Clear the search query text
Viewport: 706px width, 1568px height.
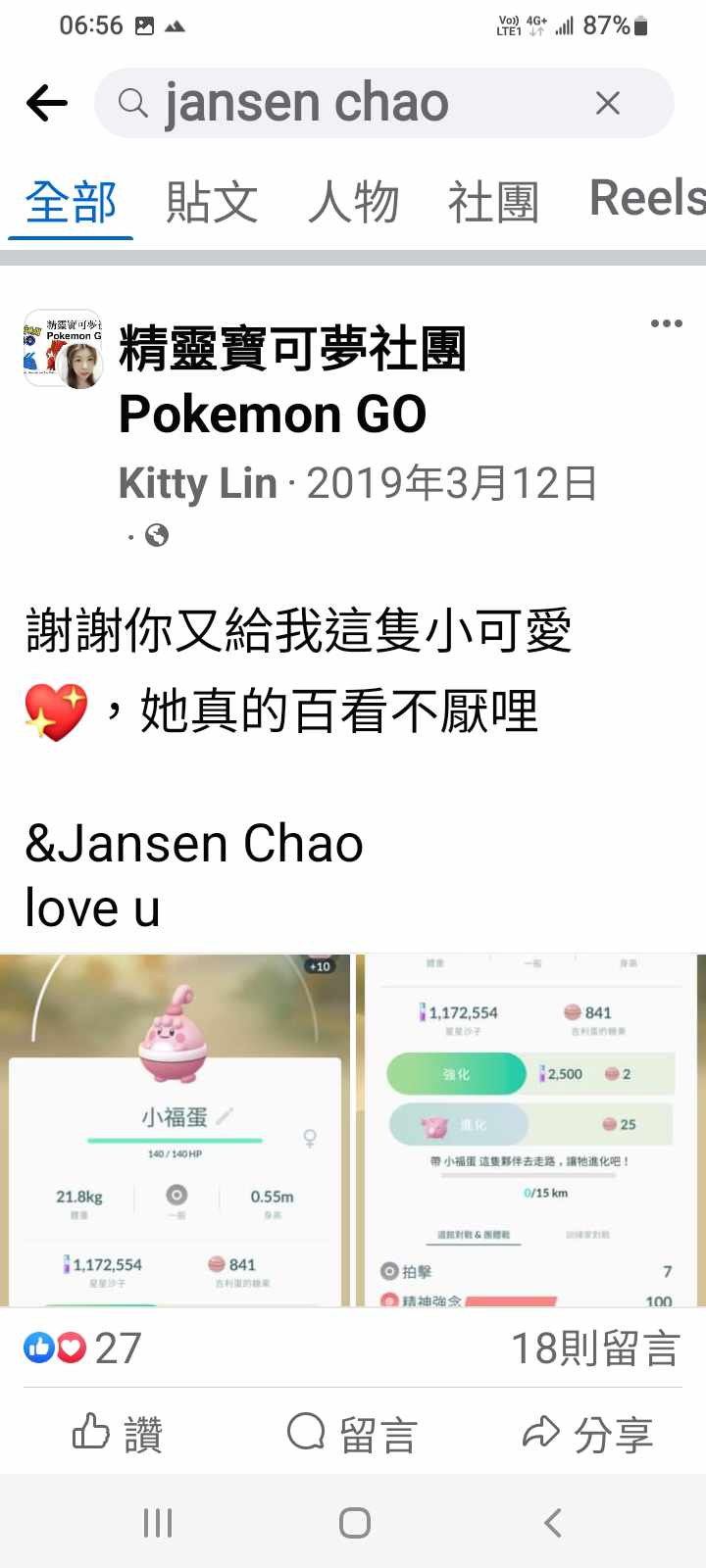point(607,103)
